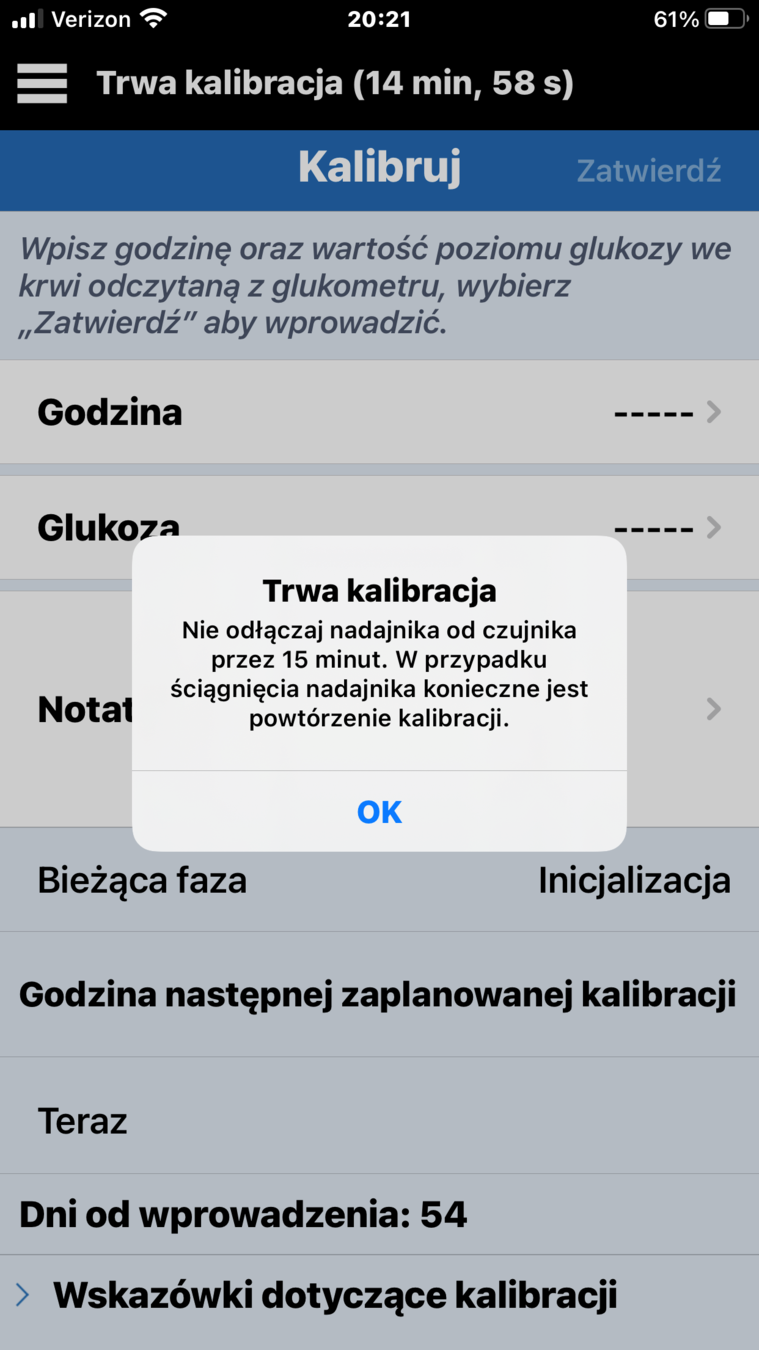Open the hamburger menu

pyautogui.click(x=42, y=83)
